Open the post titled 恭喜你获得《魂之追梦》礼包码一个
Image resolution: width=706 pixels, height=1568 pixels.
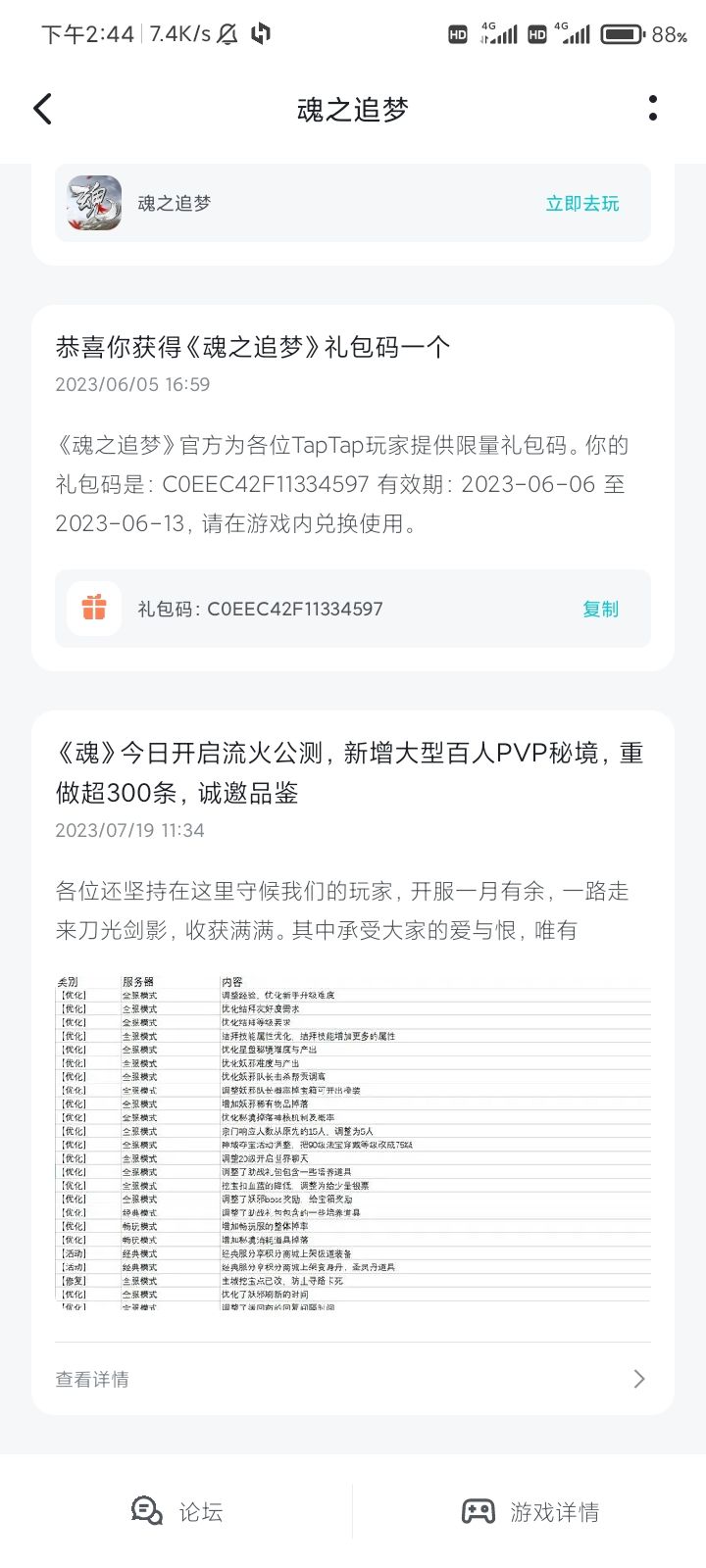tap(251, 346)
